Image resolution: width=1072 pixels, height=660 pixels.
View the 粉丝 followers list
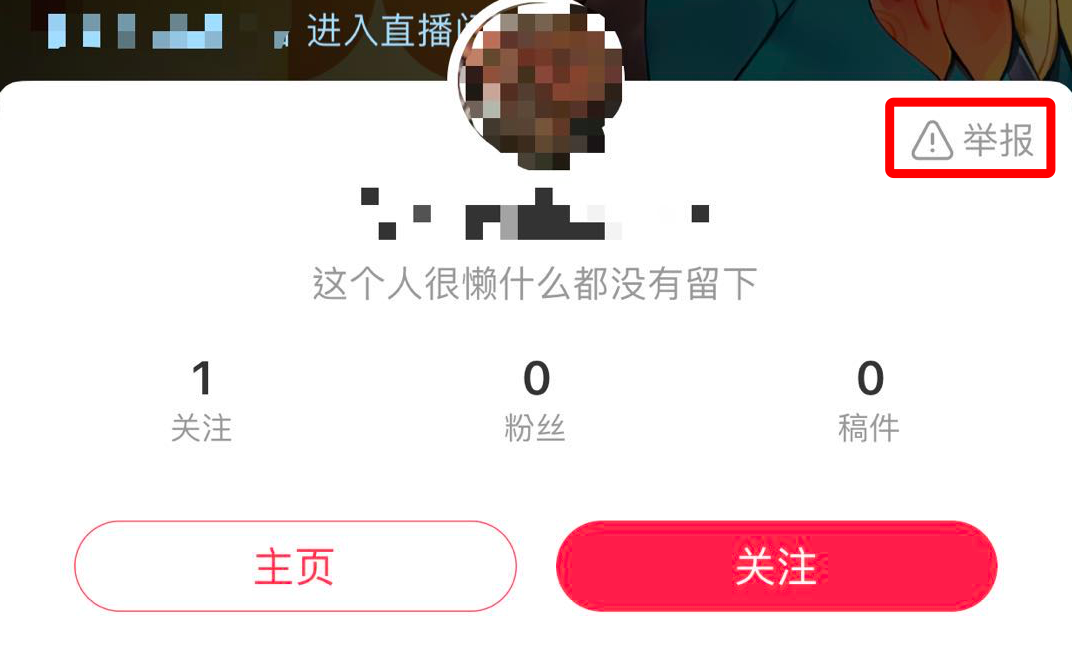click(x=536, y=402)
